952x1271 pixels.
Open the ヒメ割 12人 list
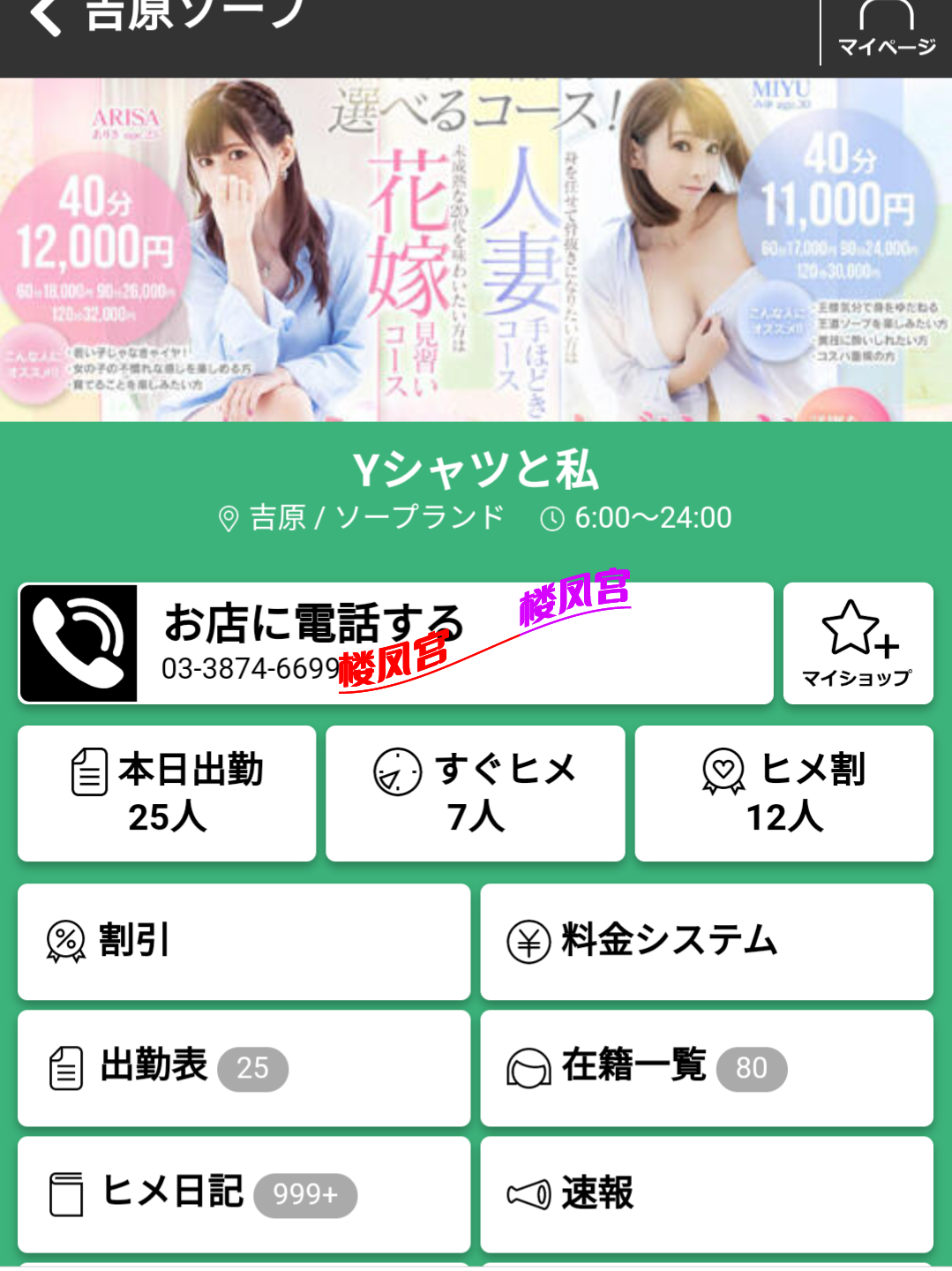[784, 793]
